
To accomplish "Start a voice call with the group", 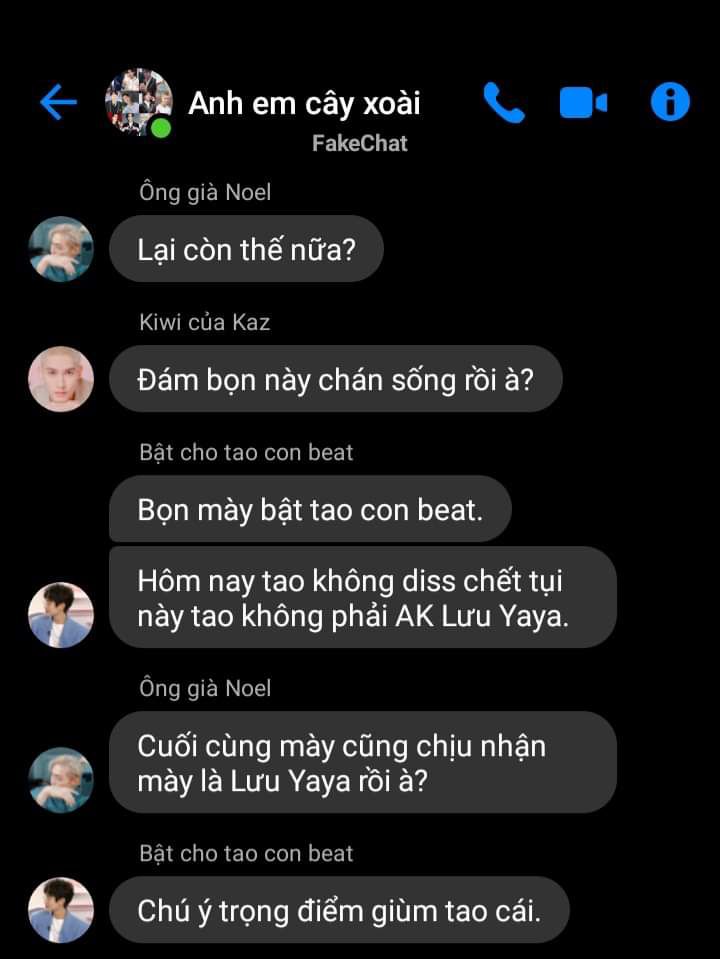I will pyautogui.click(x=503, y=102).
